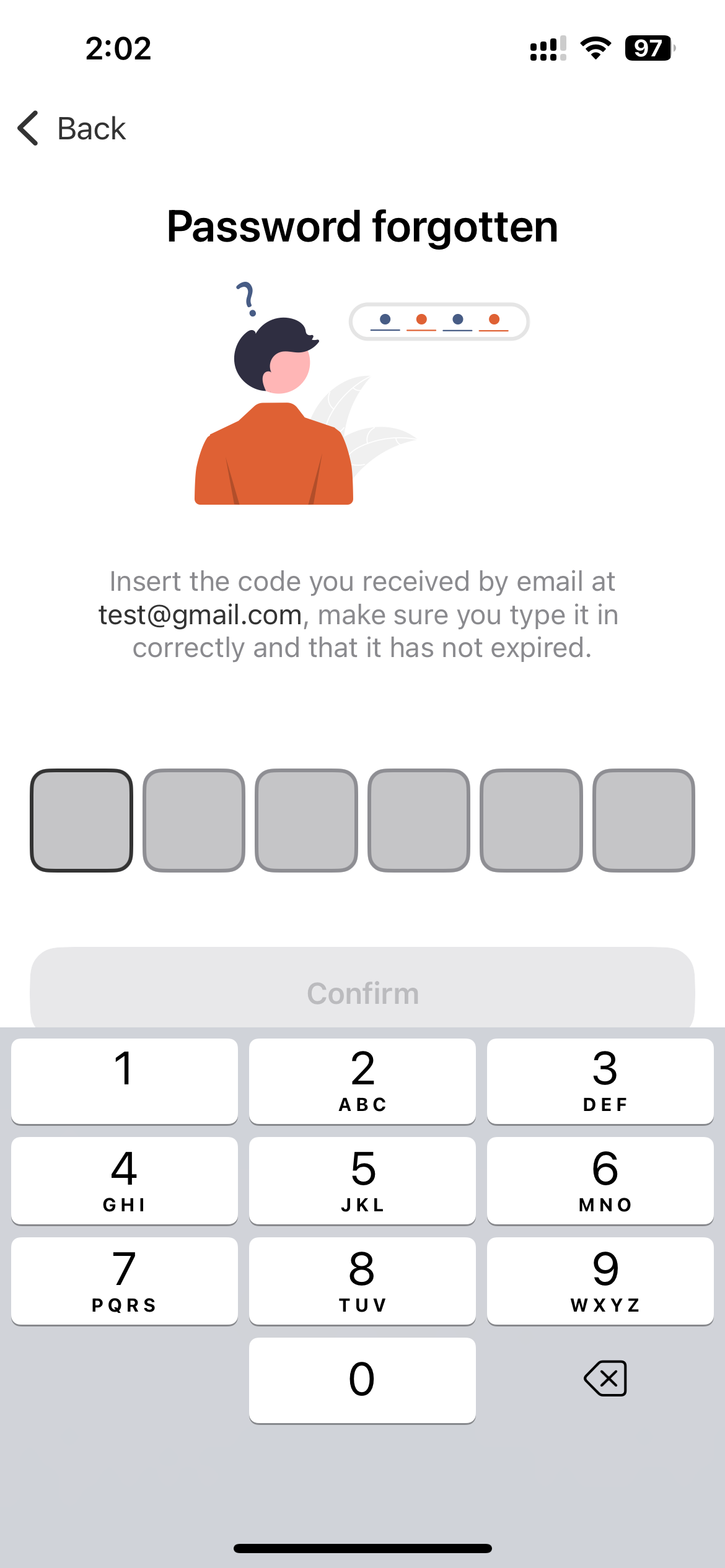The height and width of the screenshot is (1568, 725).
Task: Focus the second code digit box
Action: coord(194,820)
